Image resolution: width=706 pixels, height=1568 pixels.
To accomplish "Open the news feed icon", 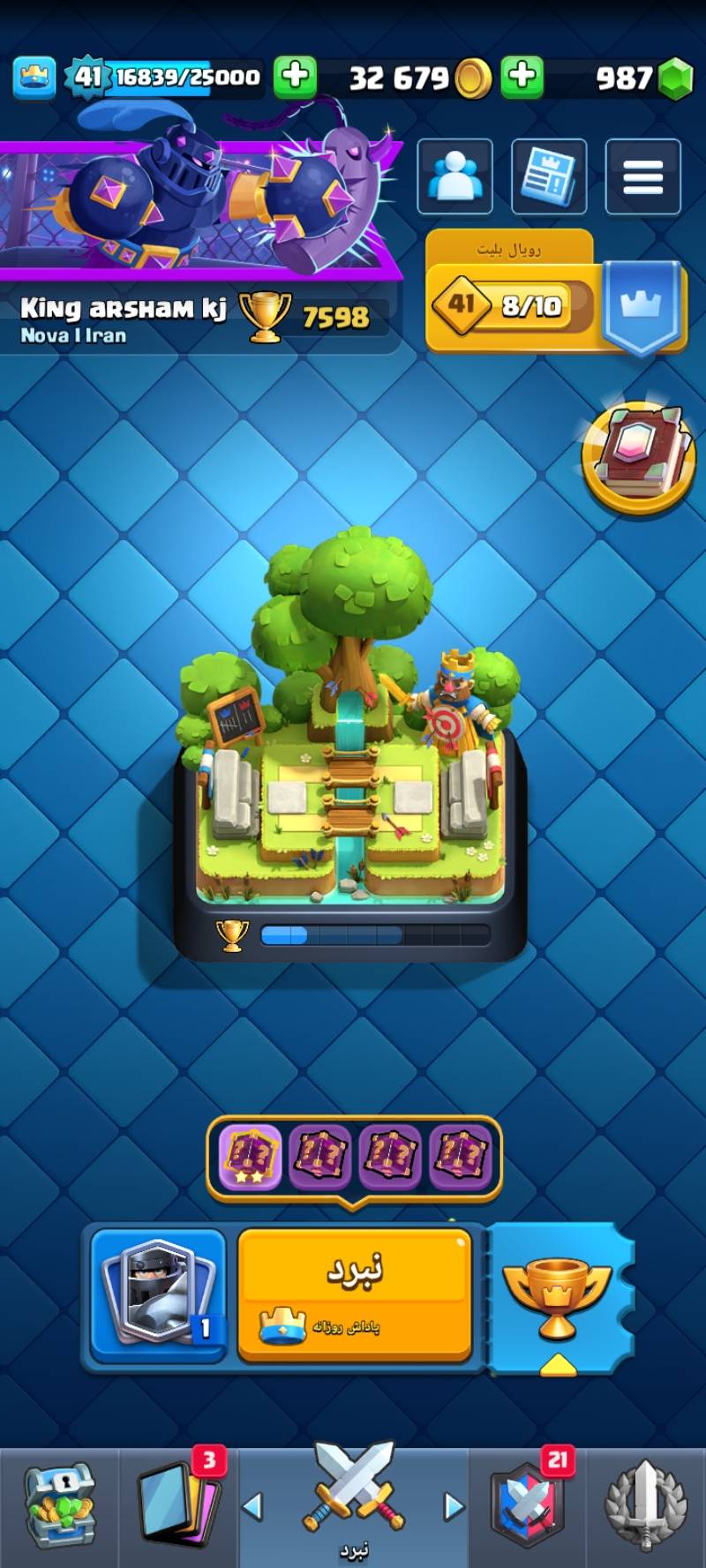I will pos(548,176).
